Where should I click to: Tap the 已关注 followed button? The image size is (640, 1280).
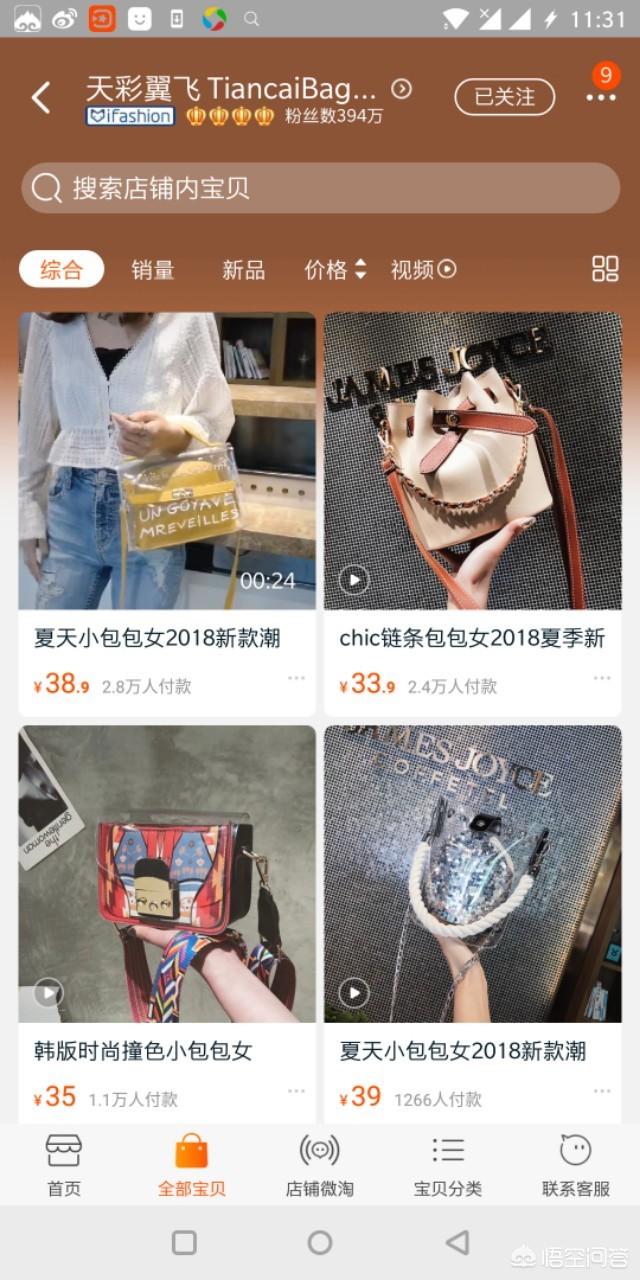coord(505,97)
